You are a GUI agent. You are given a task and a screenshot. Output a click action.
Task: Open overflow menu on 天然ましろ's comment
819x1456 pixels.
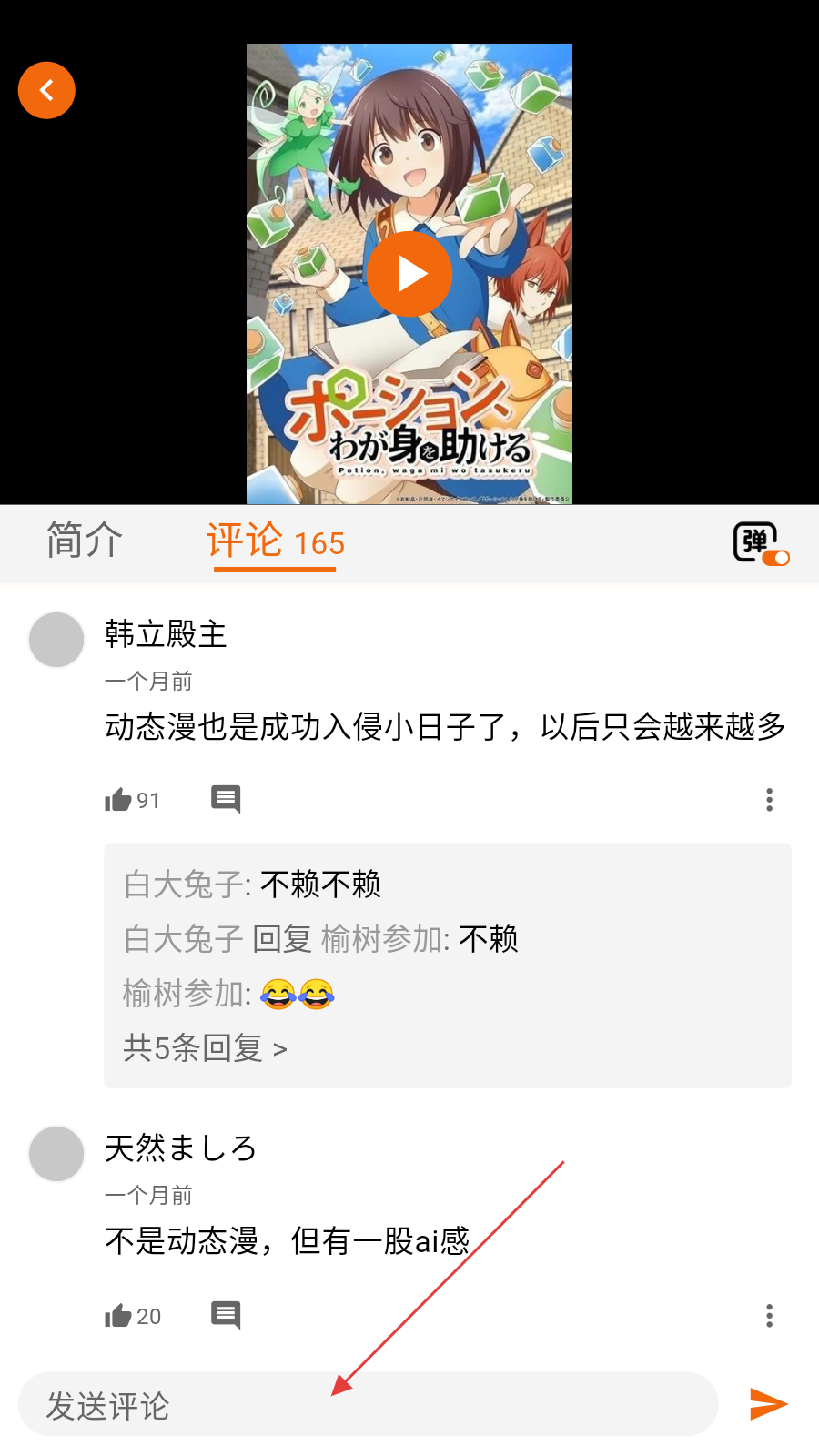click(x=769, y=1316)
